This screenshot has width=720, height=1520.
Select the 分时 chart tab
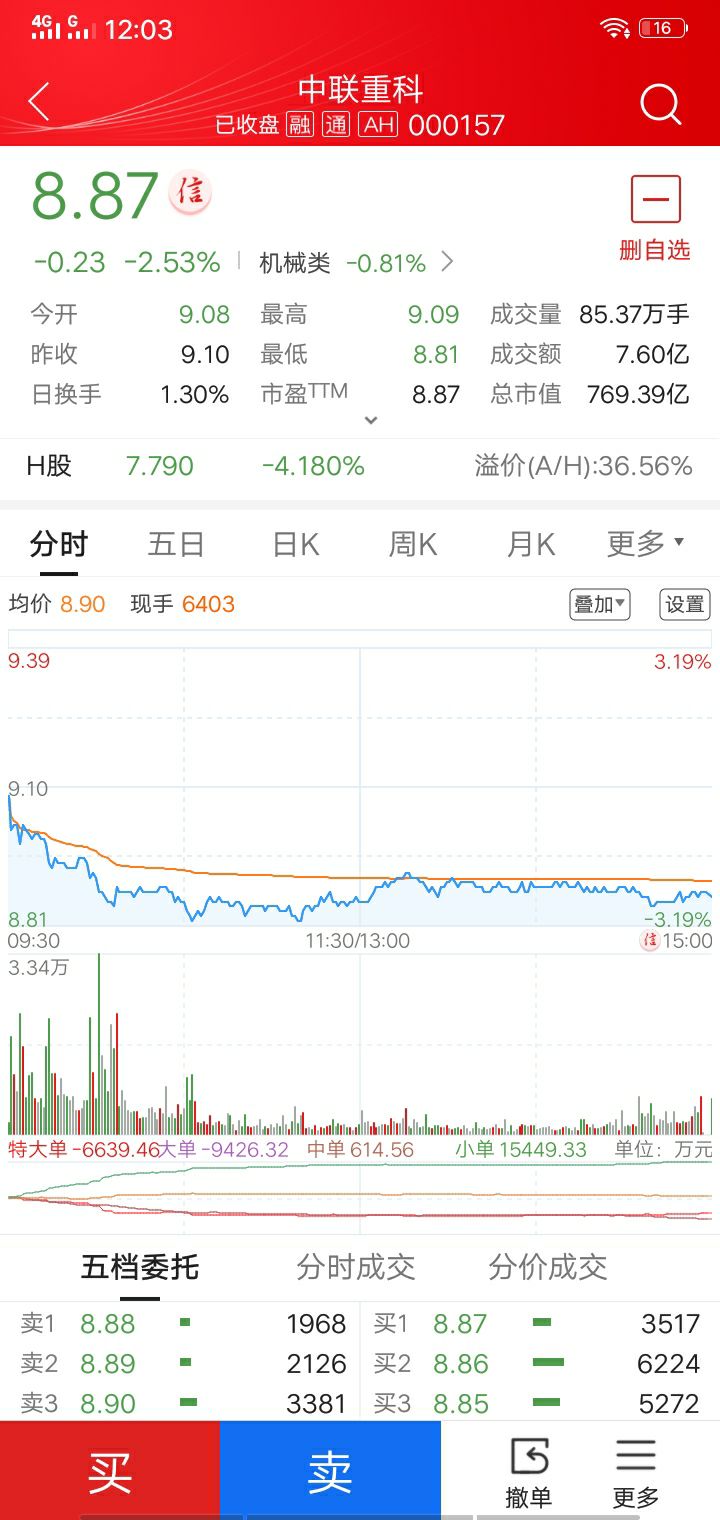pyautogui.click(x=59, y=545)
